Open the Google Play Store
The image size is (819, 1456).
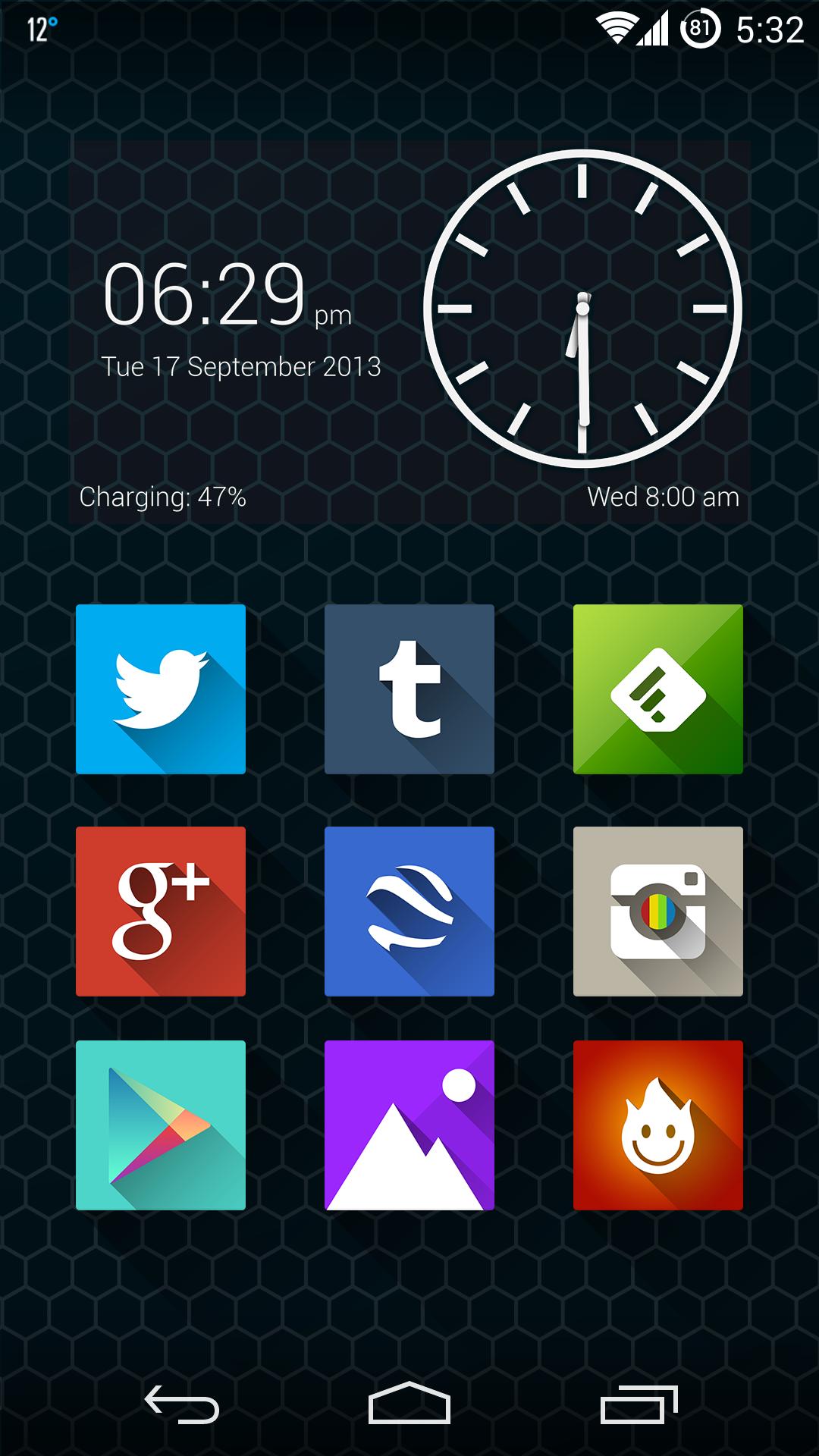[x=161, y=1125]
